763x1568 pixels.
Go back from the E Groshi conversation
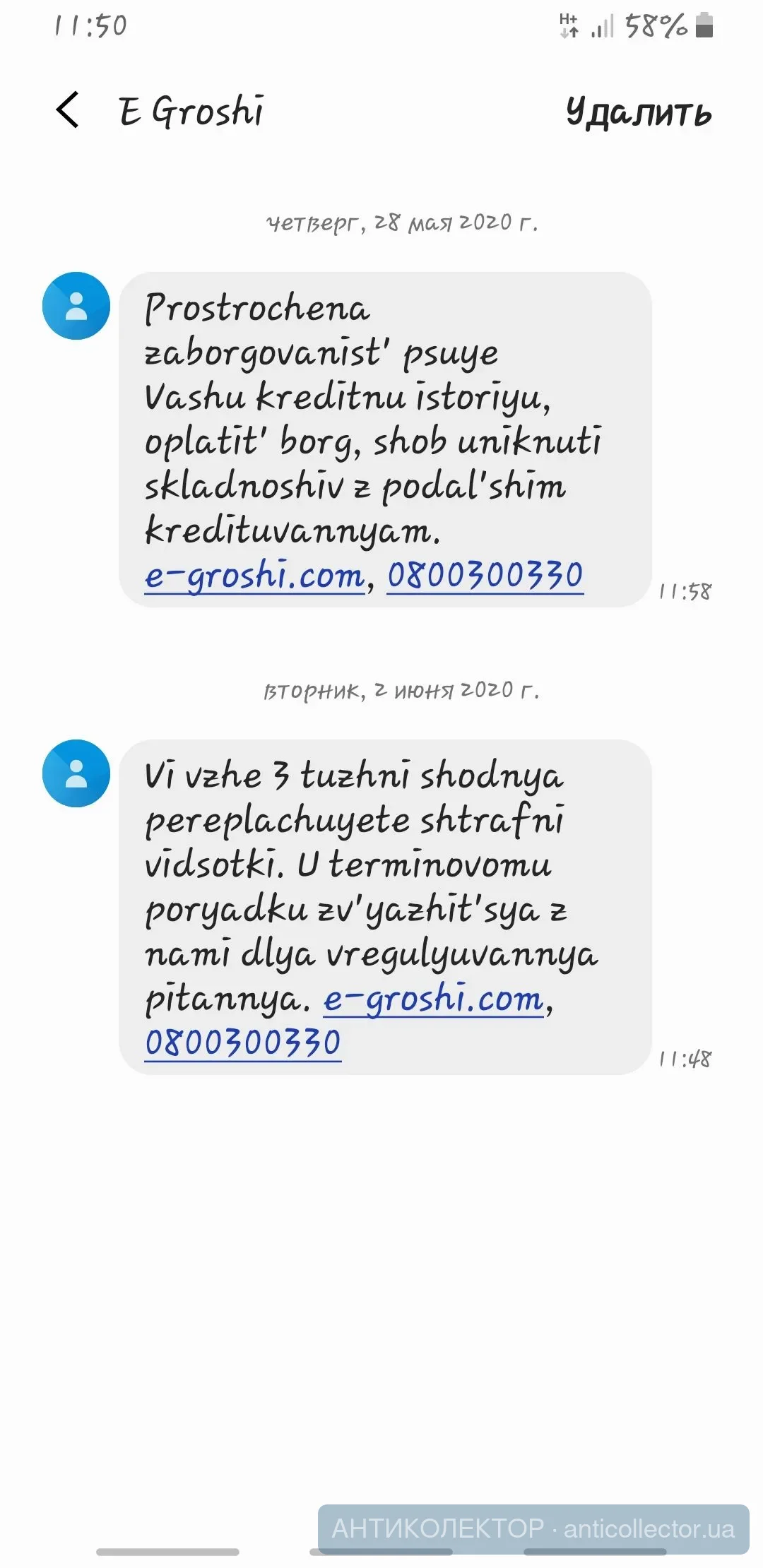coord(68,111)
